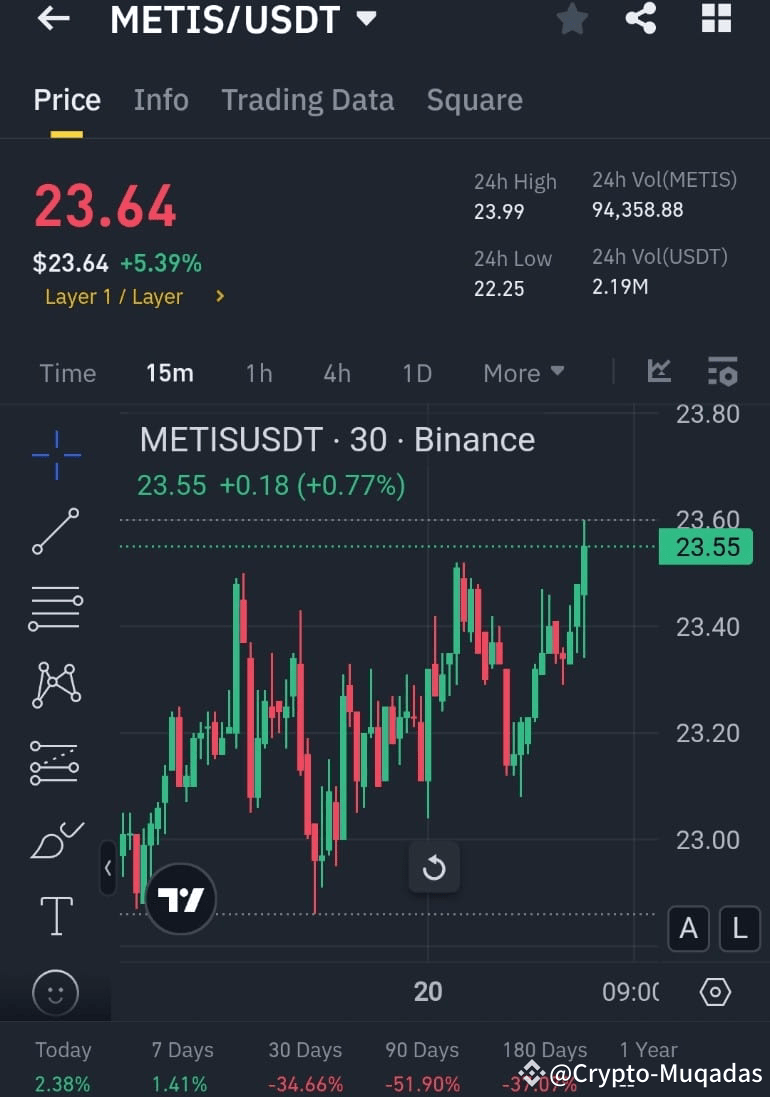The width and height of the screenshot is (770, 1097).
Task: Select the crosshair cursor tool
Action: point(55,455)
